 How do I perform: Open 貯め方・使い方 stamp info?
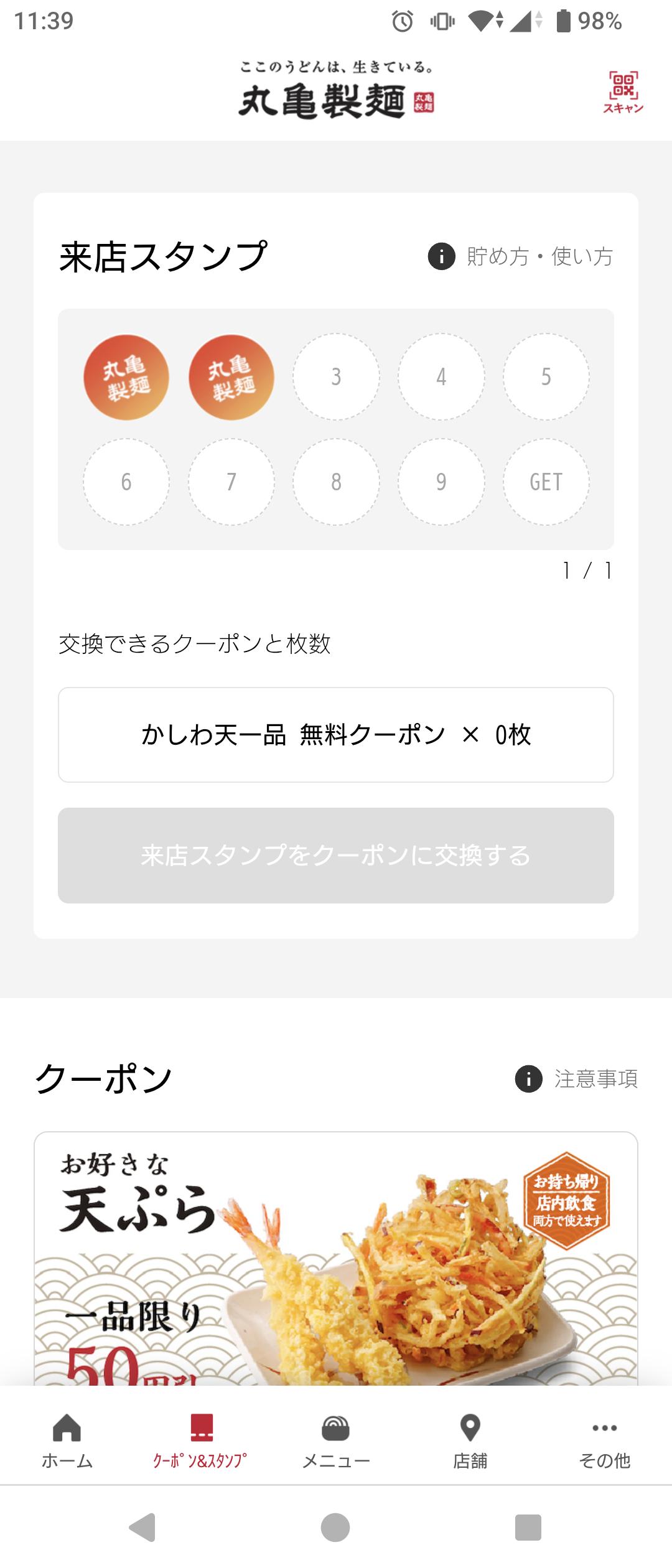(521, 256)
